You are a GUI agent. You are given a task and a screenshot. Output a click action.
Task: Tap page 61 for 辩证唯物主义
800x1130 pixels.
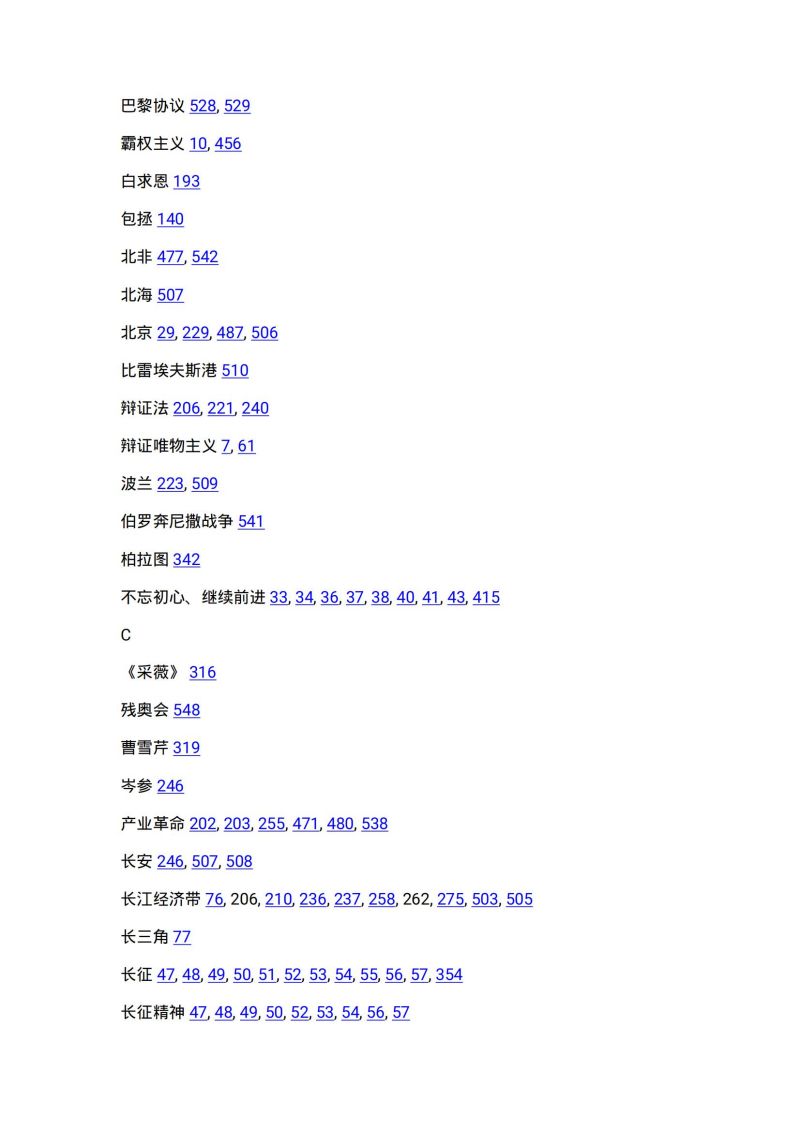pos(246,446)
